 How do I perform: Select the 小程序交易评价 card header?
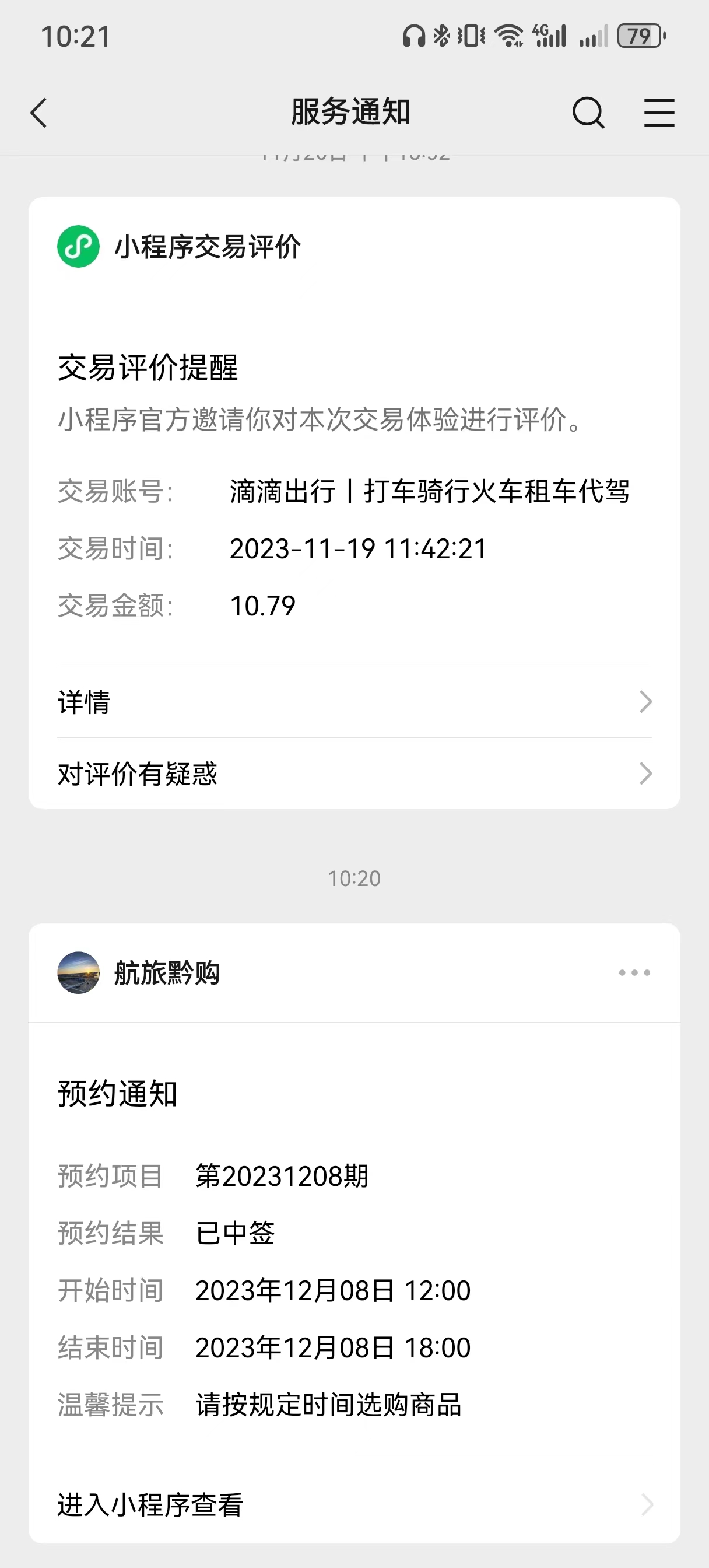(208, 246)
